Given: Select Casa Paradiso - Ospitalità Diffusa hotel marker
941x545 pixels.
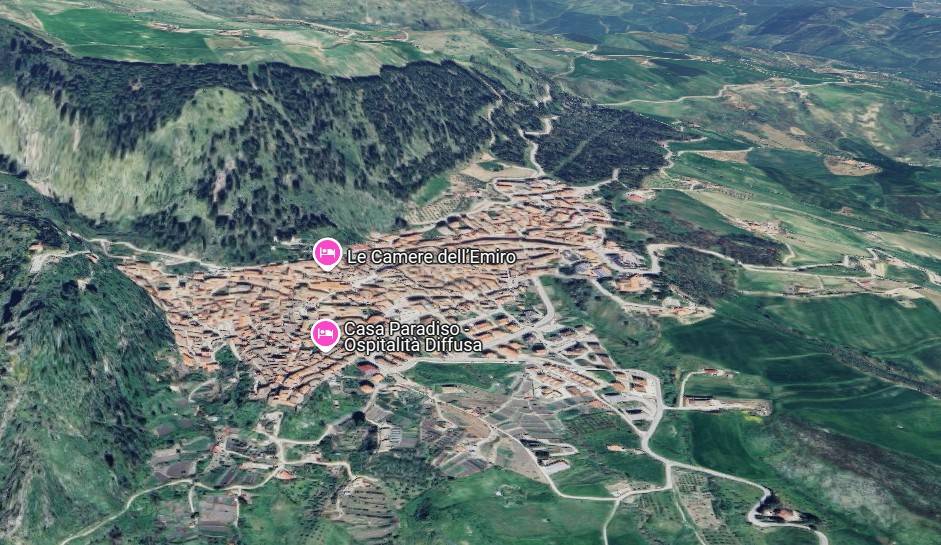Looking at the screenshot, I should [324, 334].
